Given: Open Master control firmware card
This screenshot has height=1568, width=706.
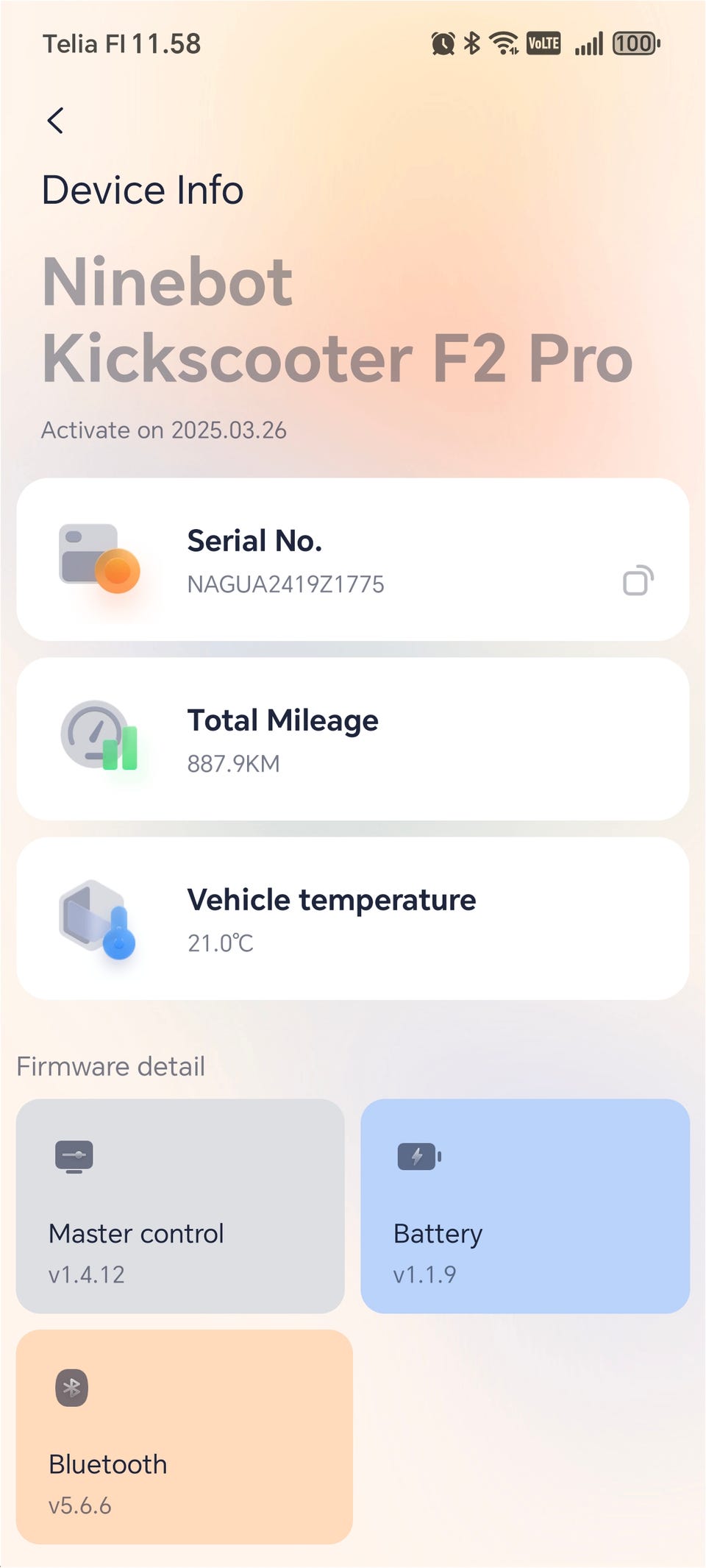Looking at the screenshot, I should click(x=180, y=1206).
